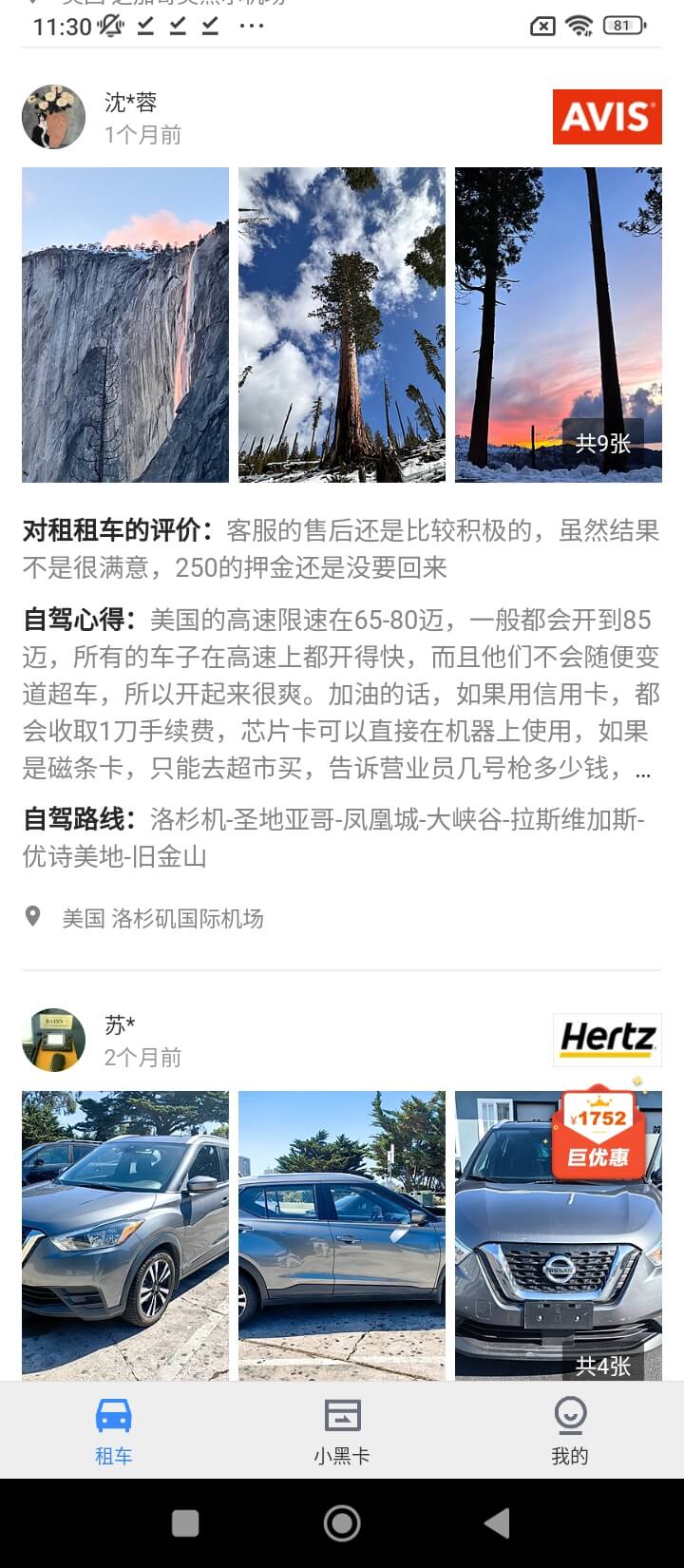684x1568 pixels.
Task: Open 沈*蓉's user avatar
Action: click(53, 117)
